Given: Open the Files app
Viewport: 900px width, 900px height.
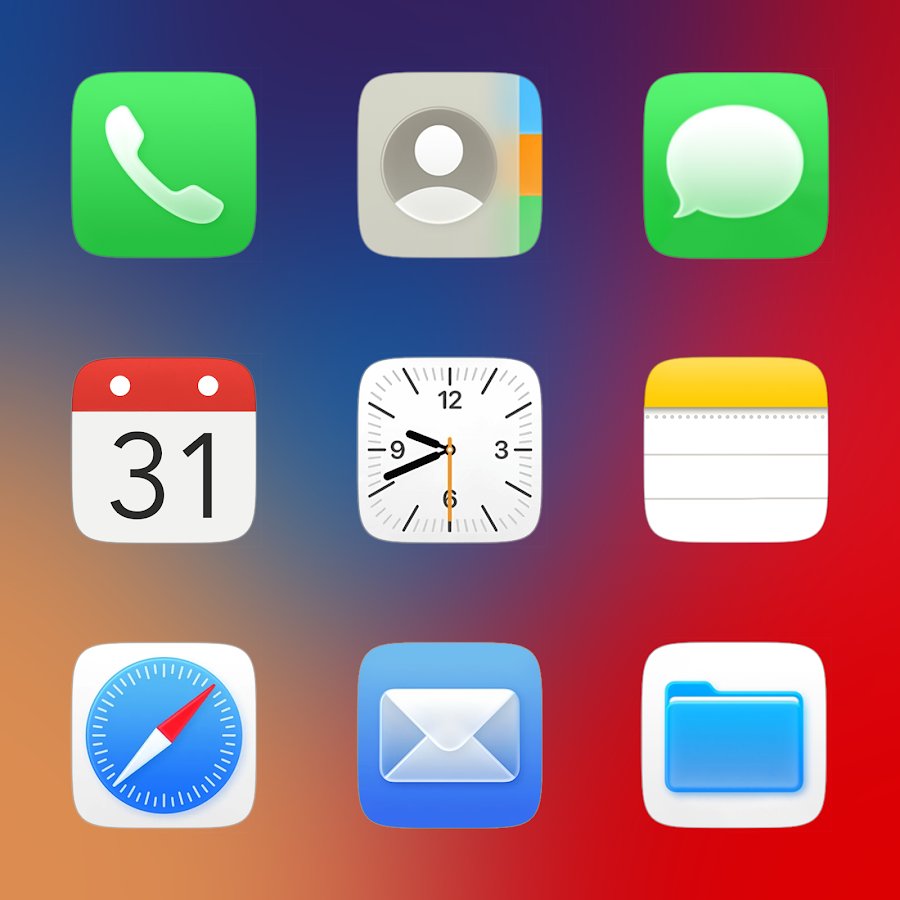Looking at the screenshot, I should click(736, 735).
